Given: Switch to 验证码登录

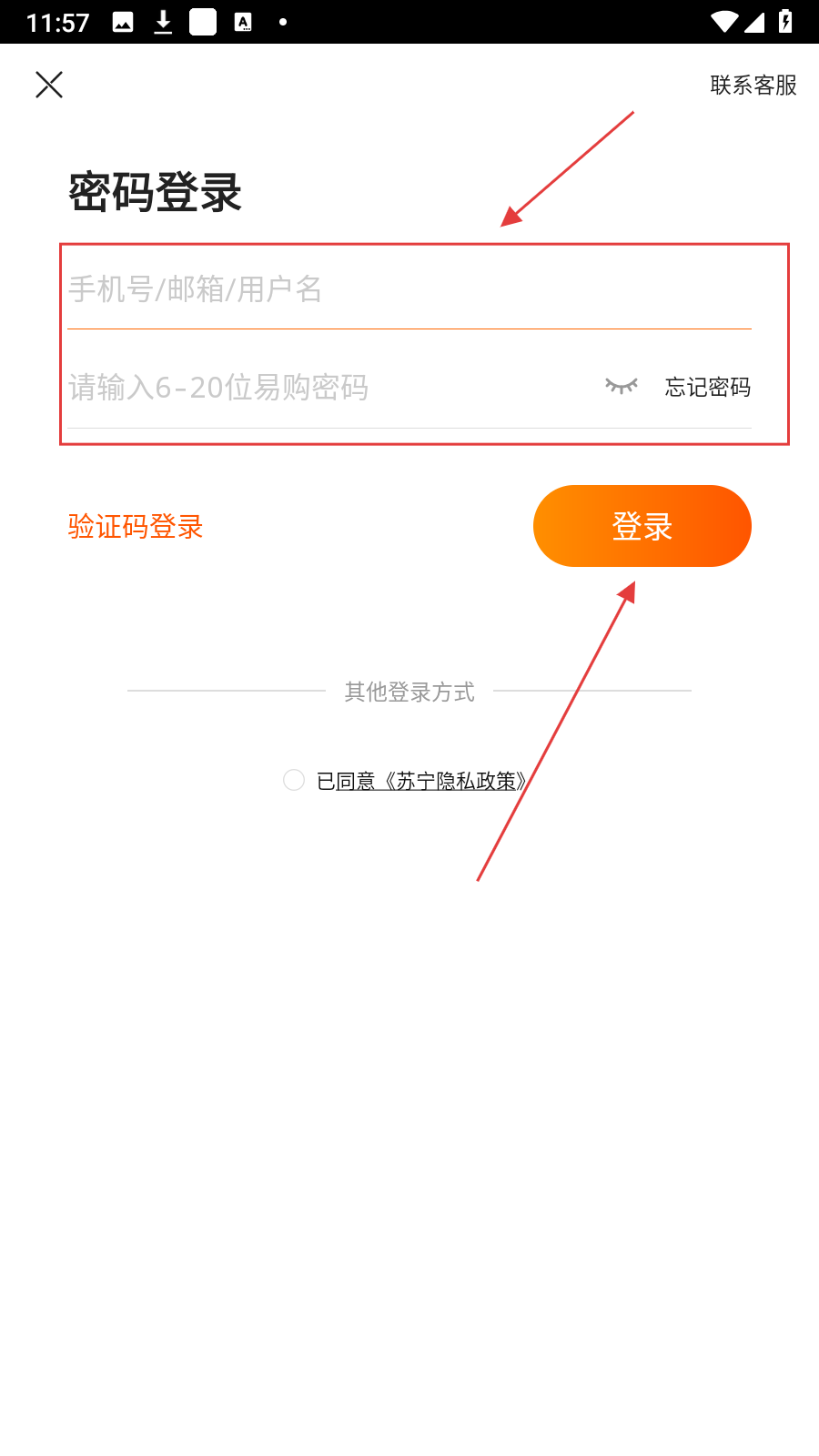Looking at the screenshot, I should pos(136,527).
